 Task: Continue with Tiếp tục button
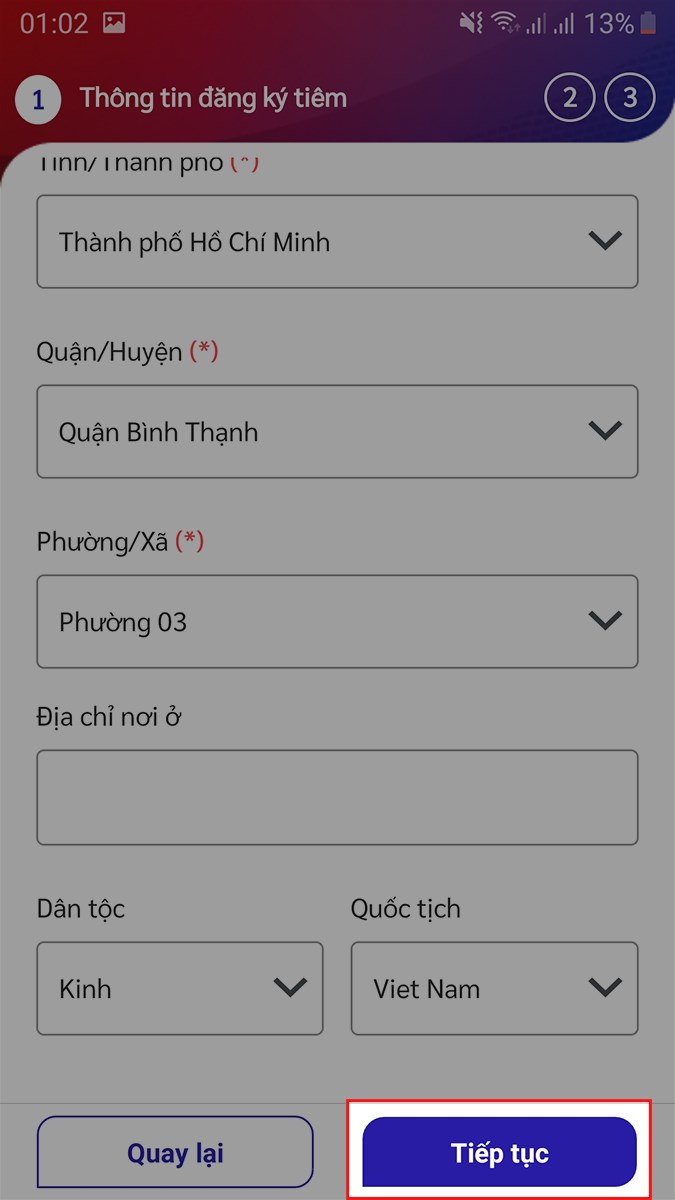tap(499, 1153)
